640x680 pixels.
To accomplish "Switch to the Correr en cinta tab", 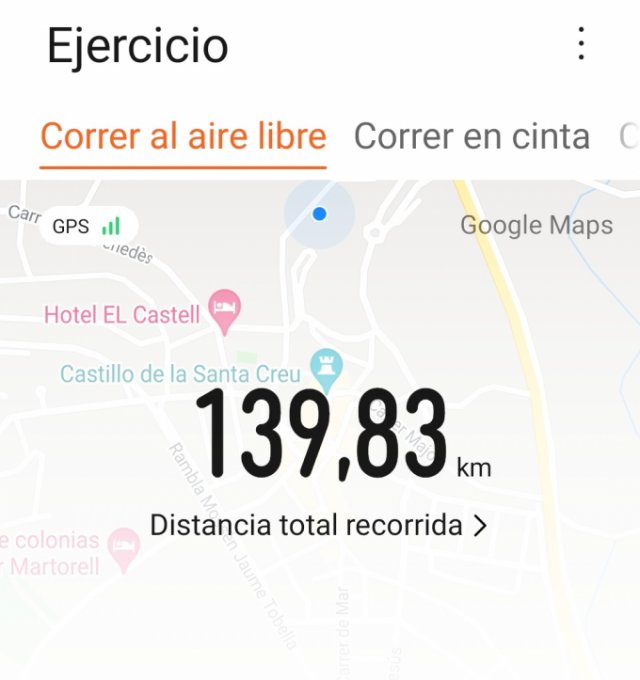I will click(x=471, y=136).
